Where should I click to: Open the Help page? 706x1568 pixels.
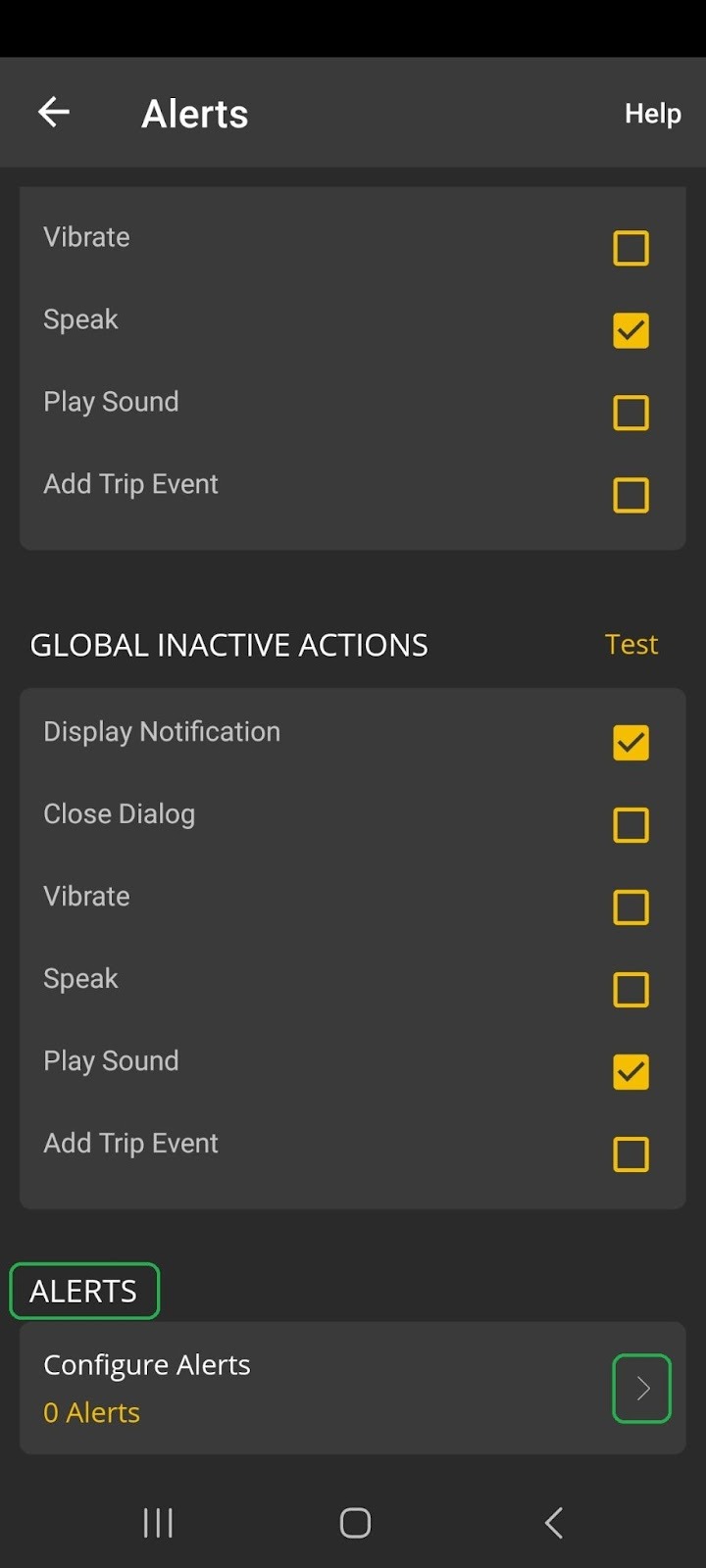pos(651,112)
